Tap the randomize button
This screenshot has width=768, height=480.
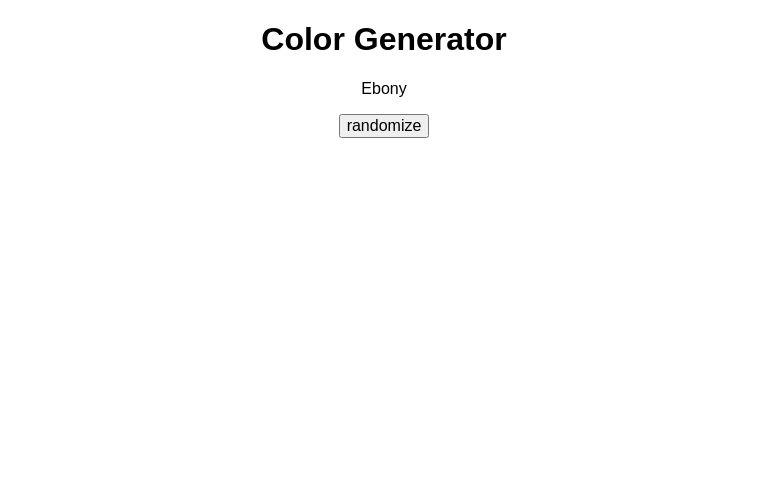384,126
